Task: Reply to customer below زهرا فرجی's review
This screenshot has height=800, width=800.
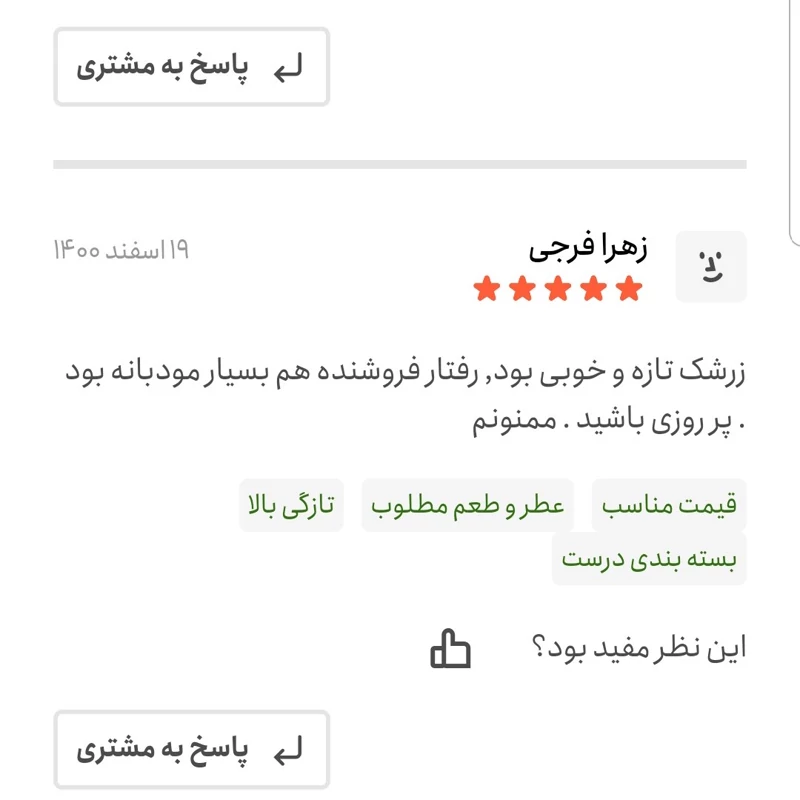Action: click(191, 749)
